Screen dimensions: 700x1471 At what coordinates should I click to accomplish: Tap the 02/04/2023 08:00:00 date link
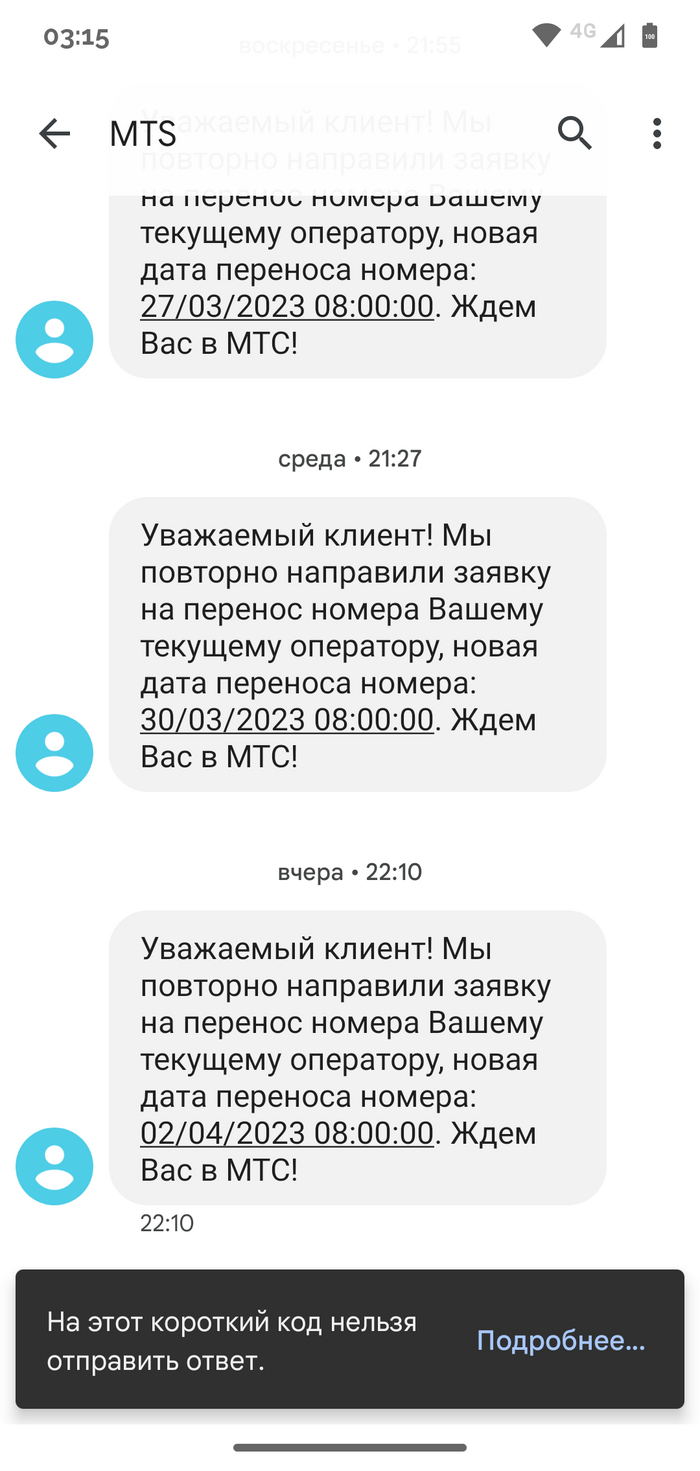[287, 1133]
